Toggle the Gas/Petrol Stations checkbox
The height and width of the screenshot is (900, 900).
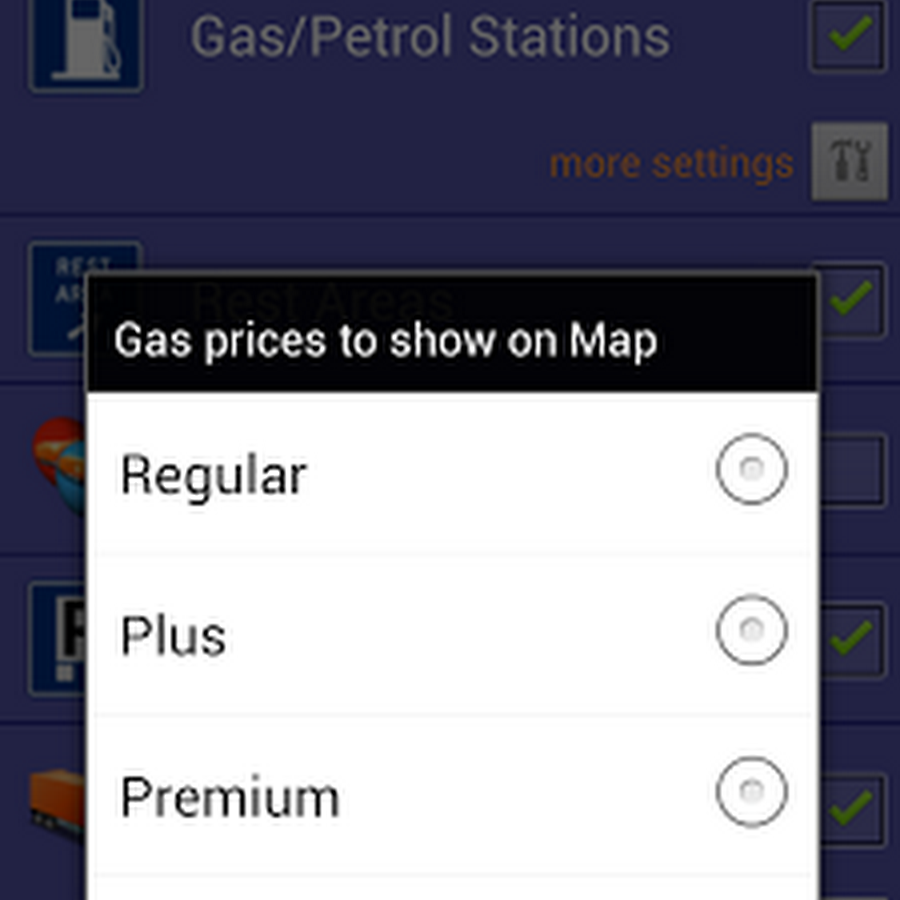tap(848, 37)
